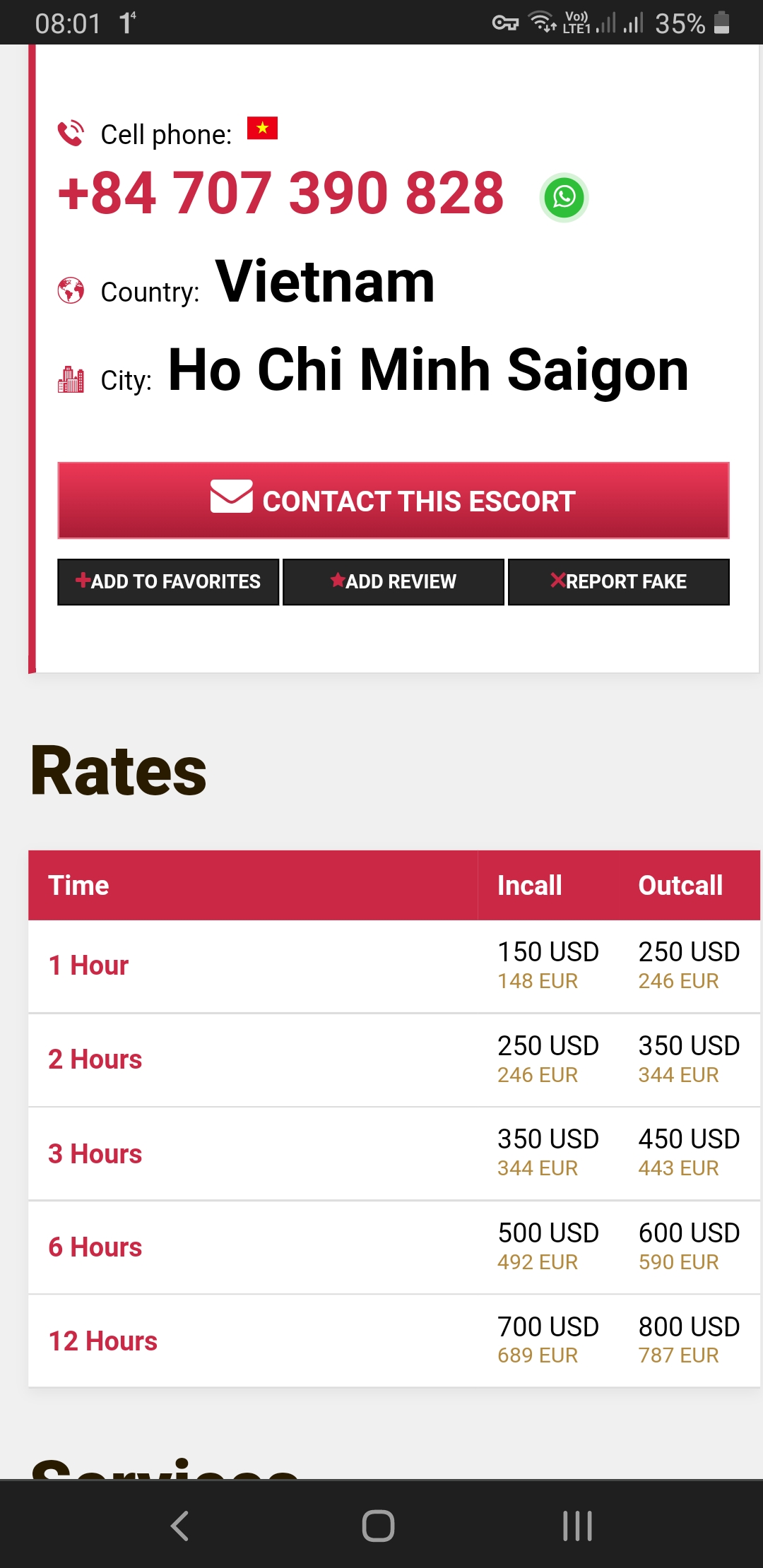Tap the phone number +84 707 390 828
This screenshot has height=1568, width=763.
pyautogui.click(x=280, y=193)
